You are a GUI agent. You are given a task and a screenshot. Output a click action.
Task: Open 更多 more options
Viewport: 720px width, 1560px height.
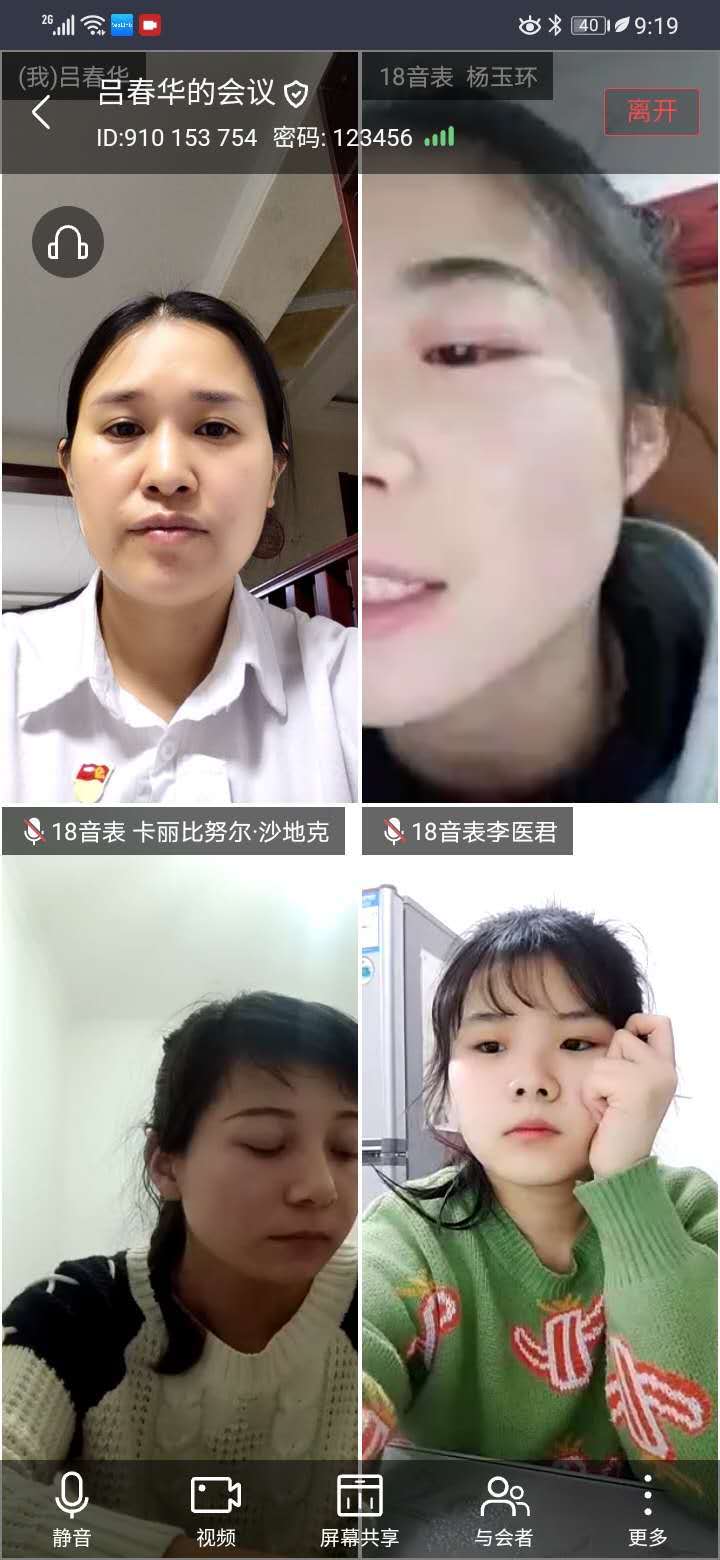click(648, 1509)
